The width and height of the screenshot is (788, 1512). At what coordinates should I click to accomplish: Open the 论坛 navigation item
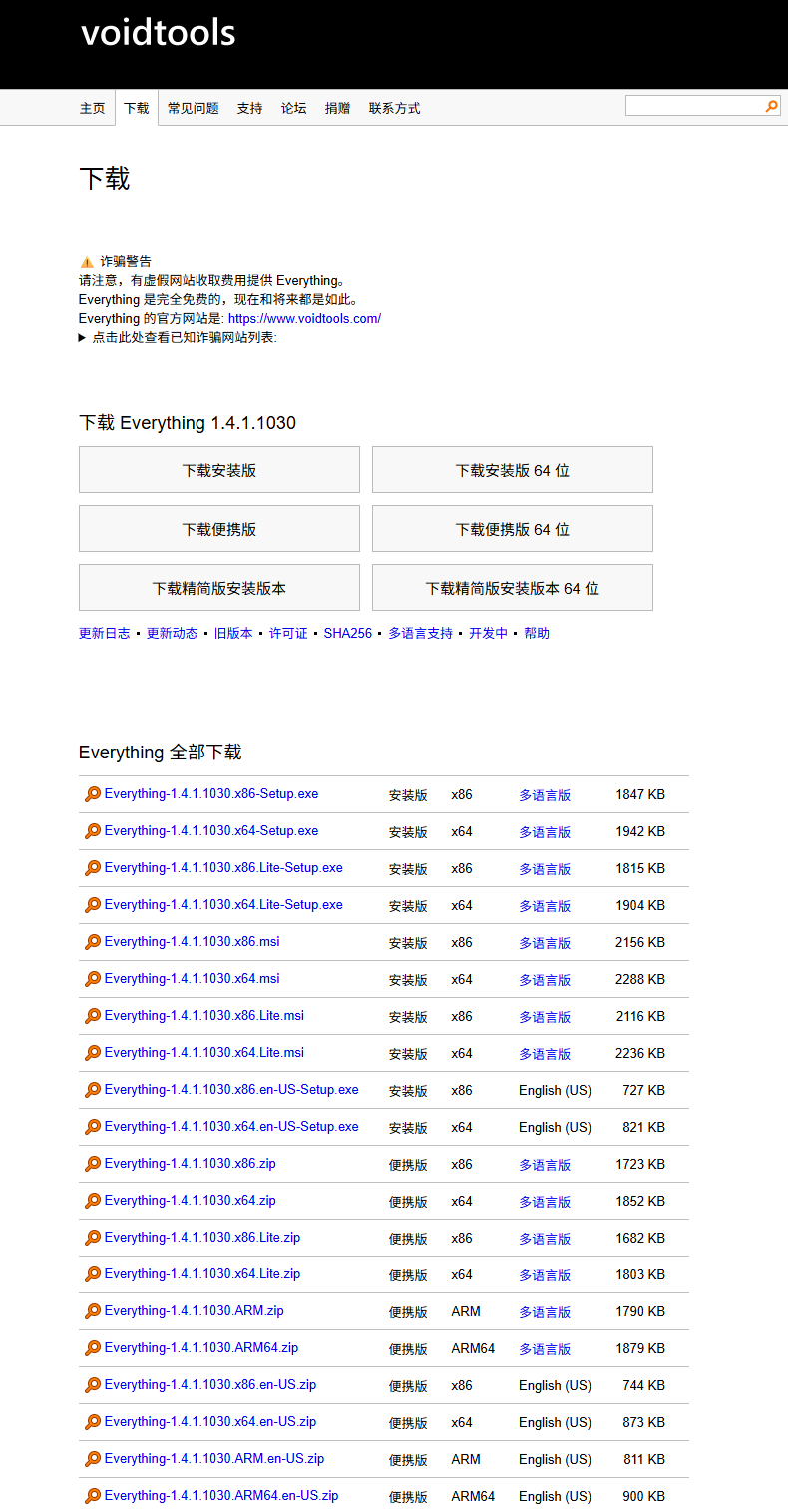pyautogui.click(x=293, y=108)
